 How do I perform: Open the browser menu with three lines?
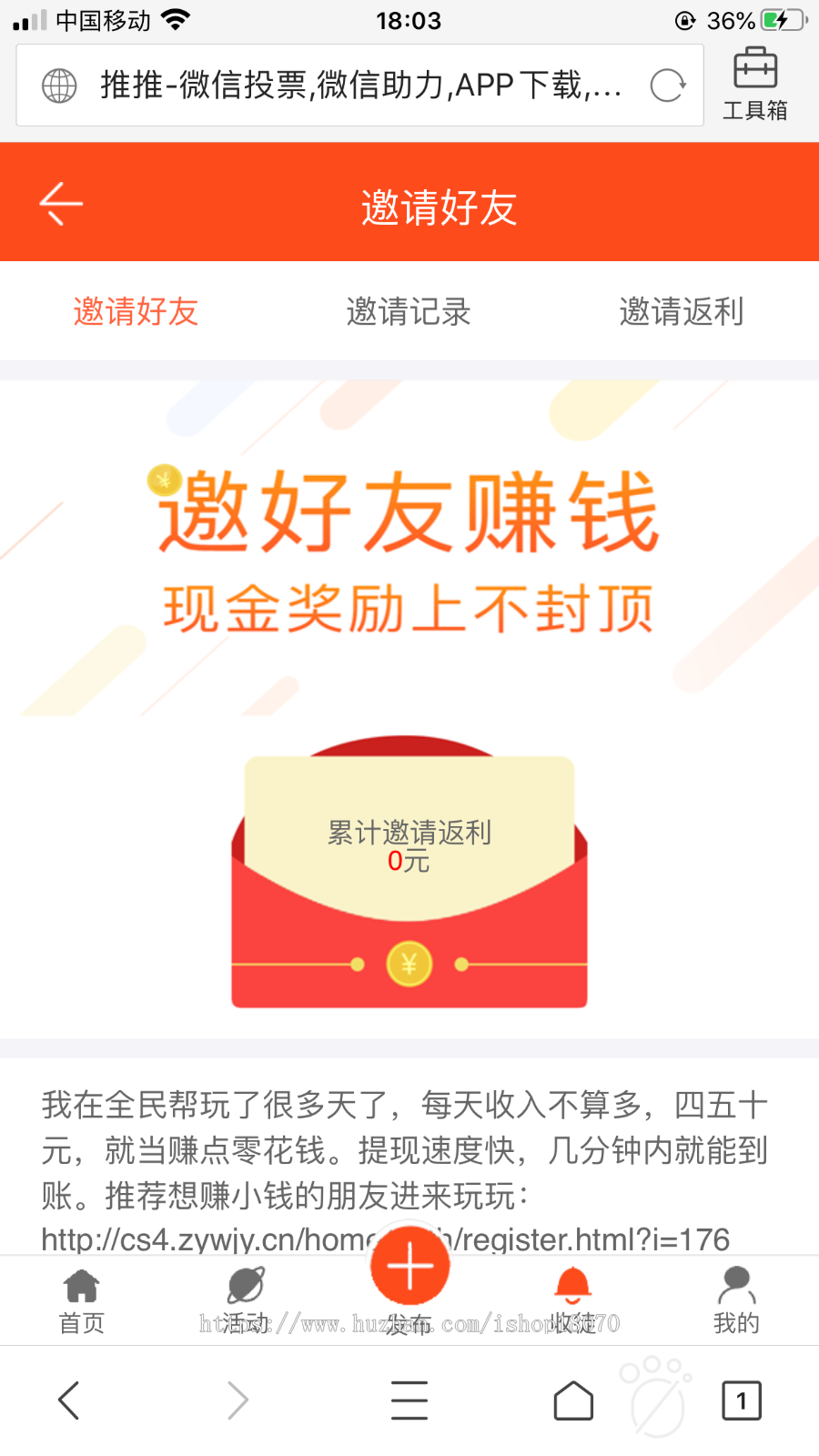(x=409, y=1400)
